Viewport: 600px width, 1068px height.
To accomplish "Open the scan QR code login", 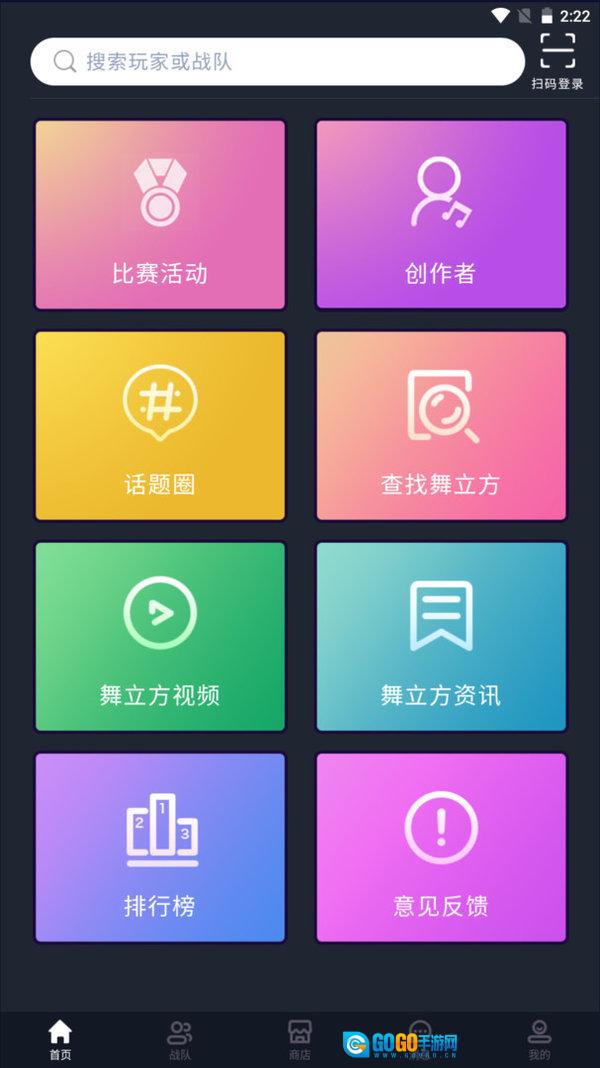I will 557,60.
